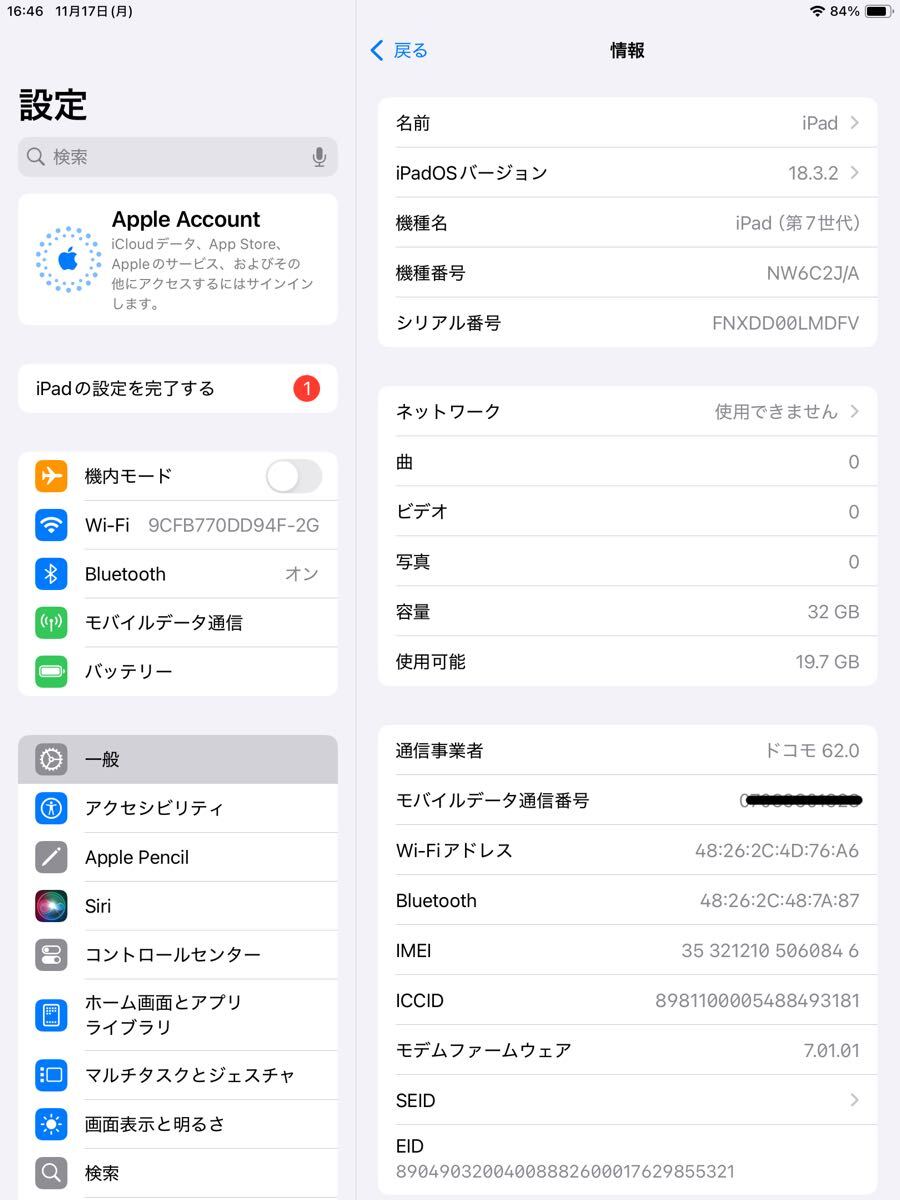
Task: Open iPadの設定を完了する row
Action: pos(178,388)
